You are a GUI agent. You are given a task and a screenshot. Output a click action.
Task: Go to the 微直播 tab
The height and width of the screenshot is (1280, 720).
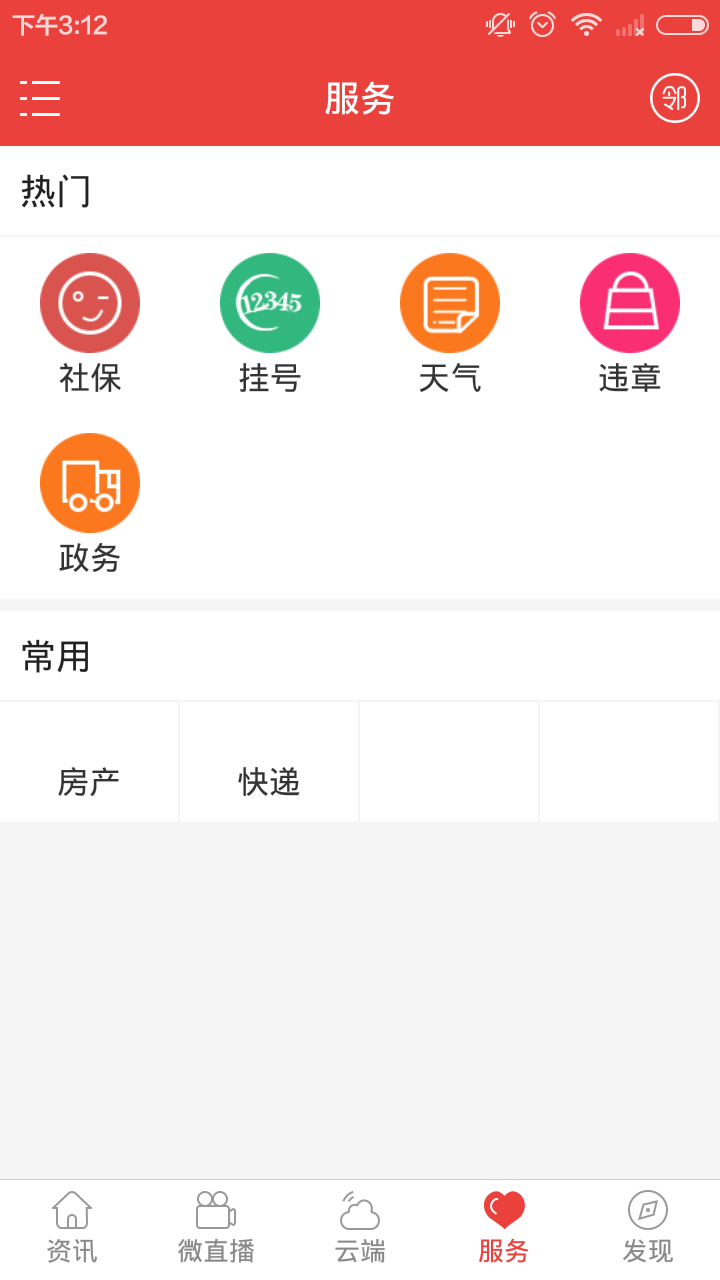tap(216, 1228)
